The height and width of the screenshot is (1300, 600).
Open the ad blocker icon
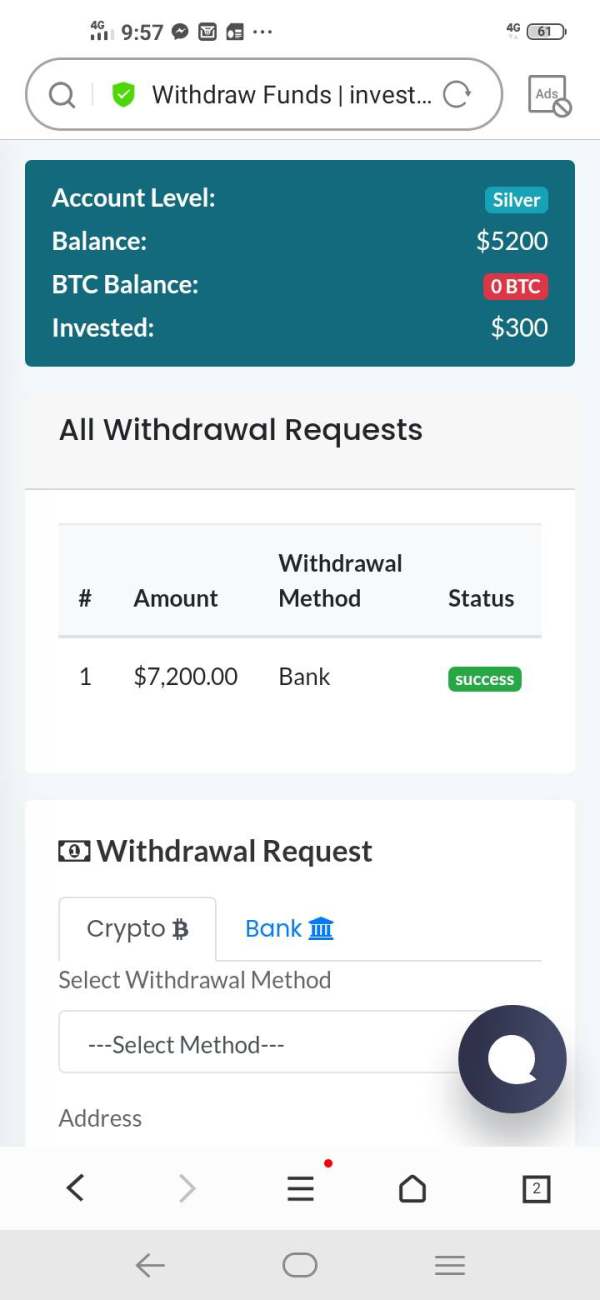[x=549, y=95]
